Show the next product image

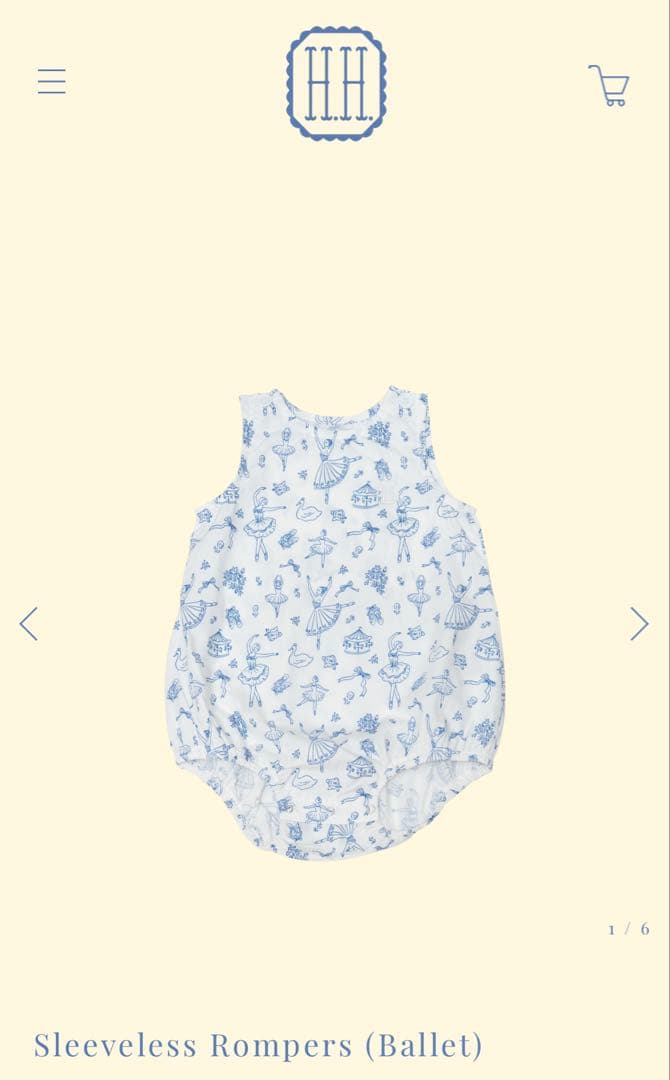[x=639, y=624]
